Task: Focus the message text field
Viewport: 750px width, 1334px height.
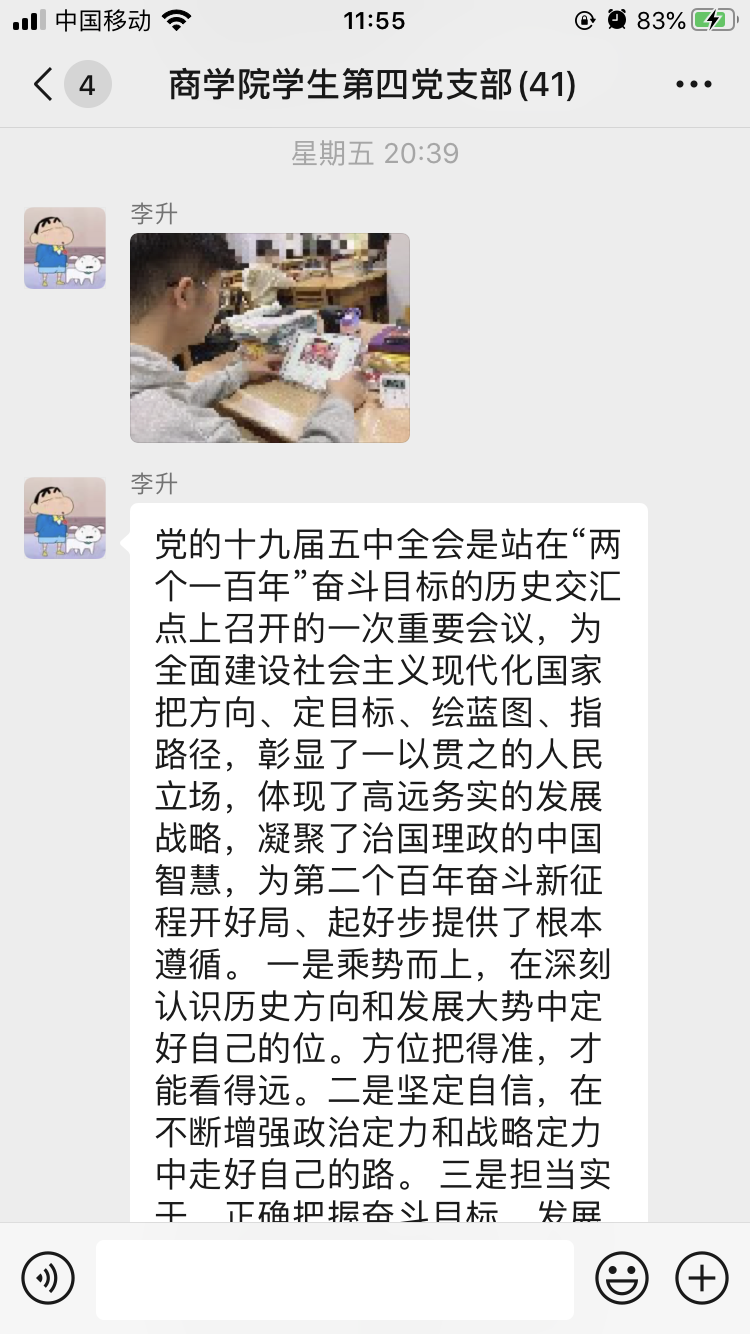Action: point(335,1279)
